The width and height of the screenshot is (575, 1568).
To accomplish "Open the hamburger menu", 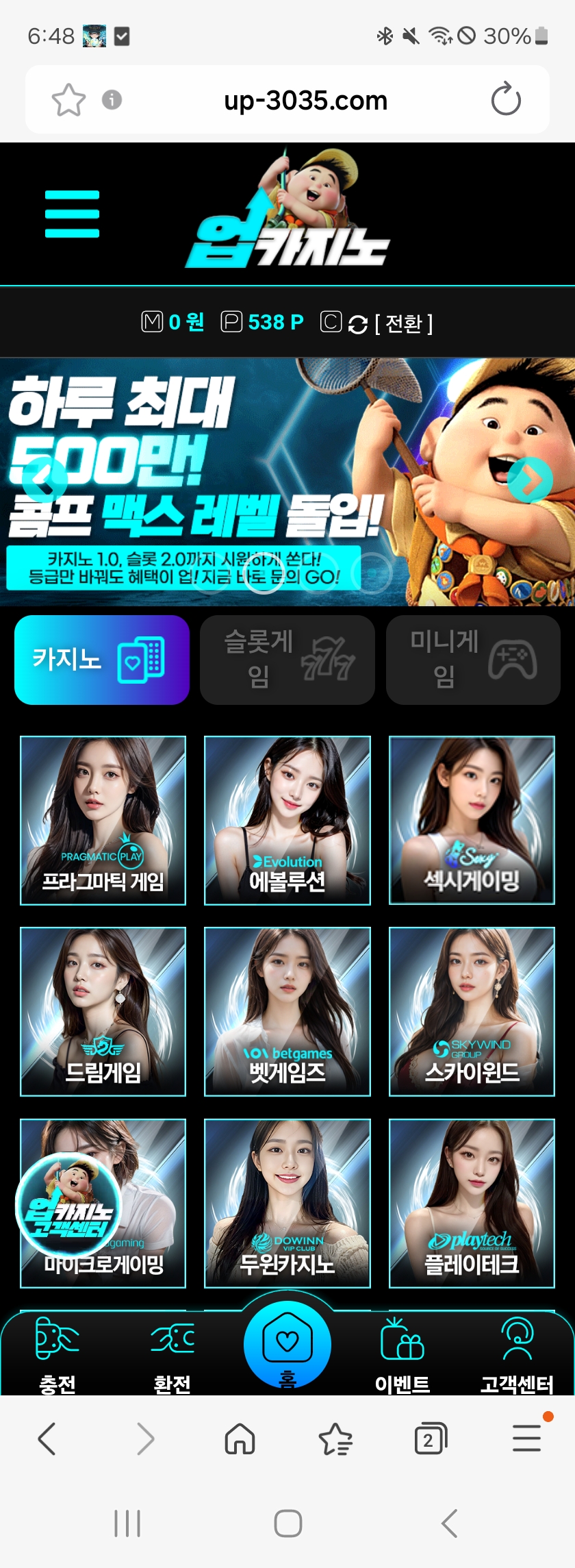I will [x=72, y=214].
